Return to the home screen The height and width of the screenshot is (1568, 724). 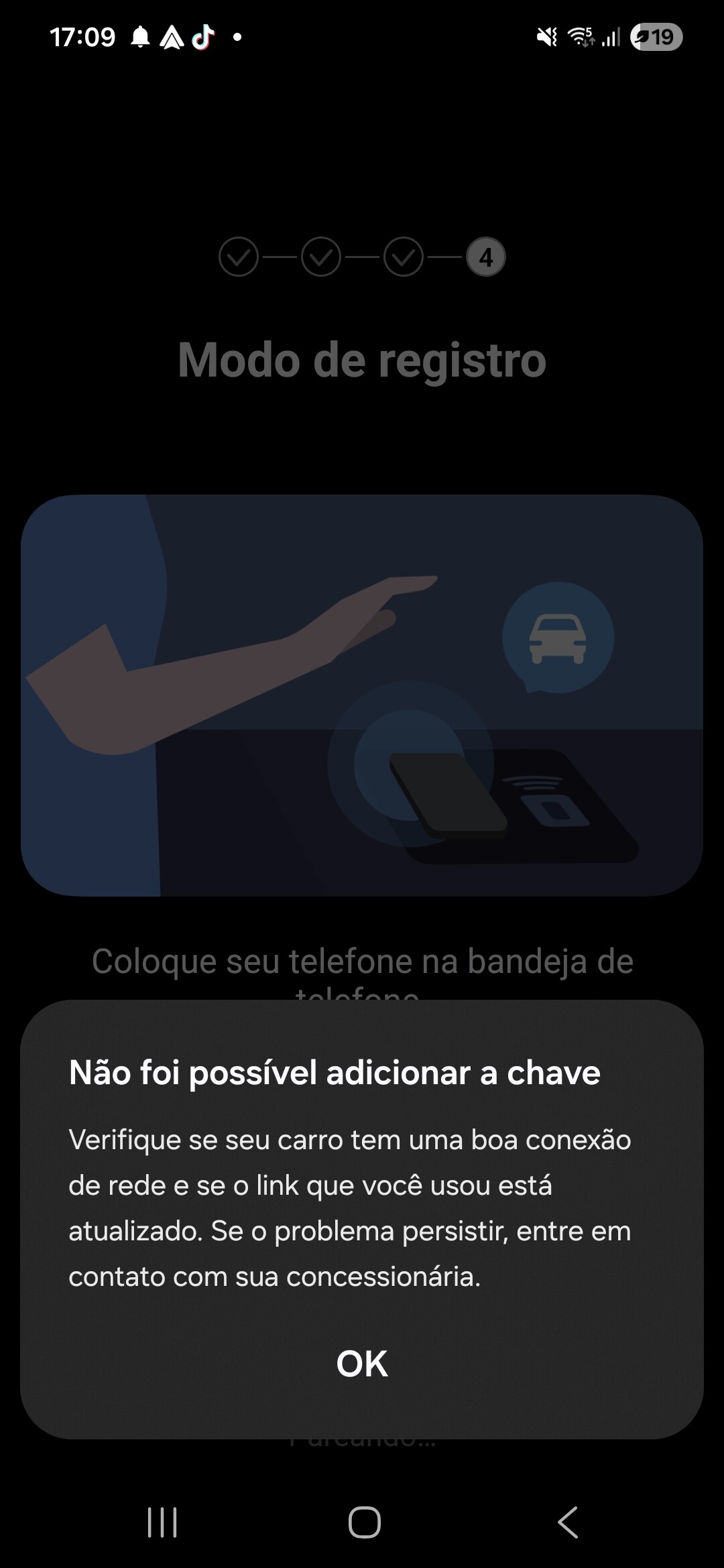coord(364,1522)
